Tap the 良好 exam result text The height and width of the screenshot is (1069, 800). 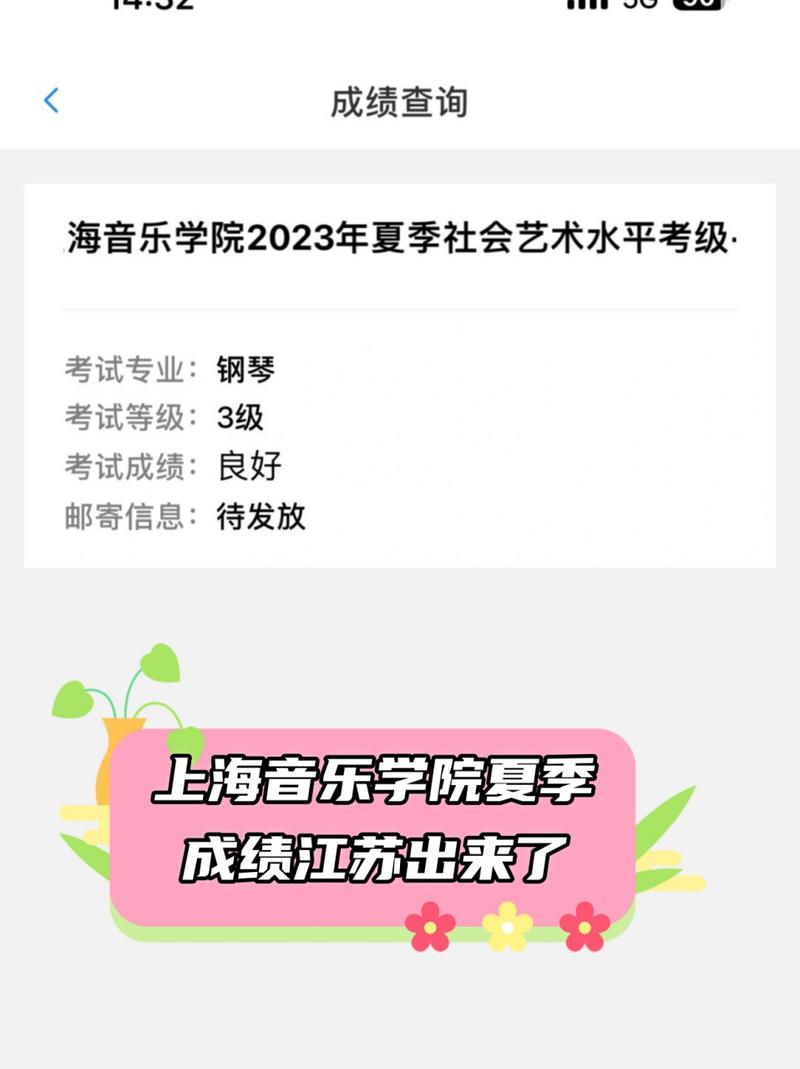click(x=247, y=466)
